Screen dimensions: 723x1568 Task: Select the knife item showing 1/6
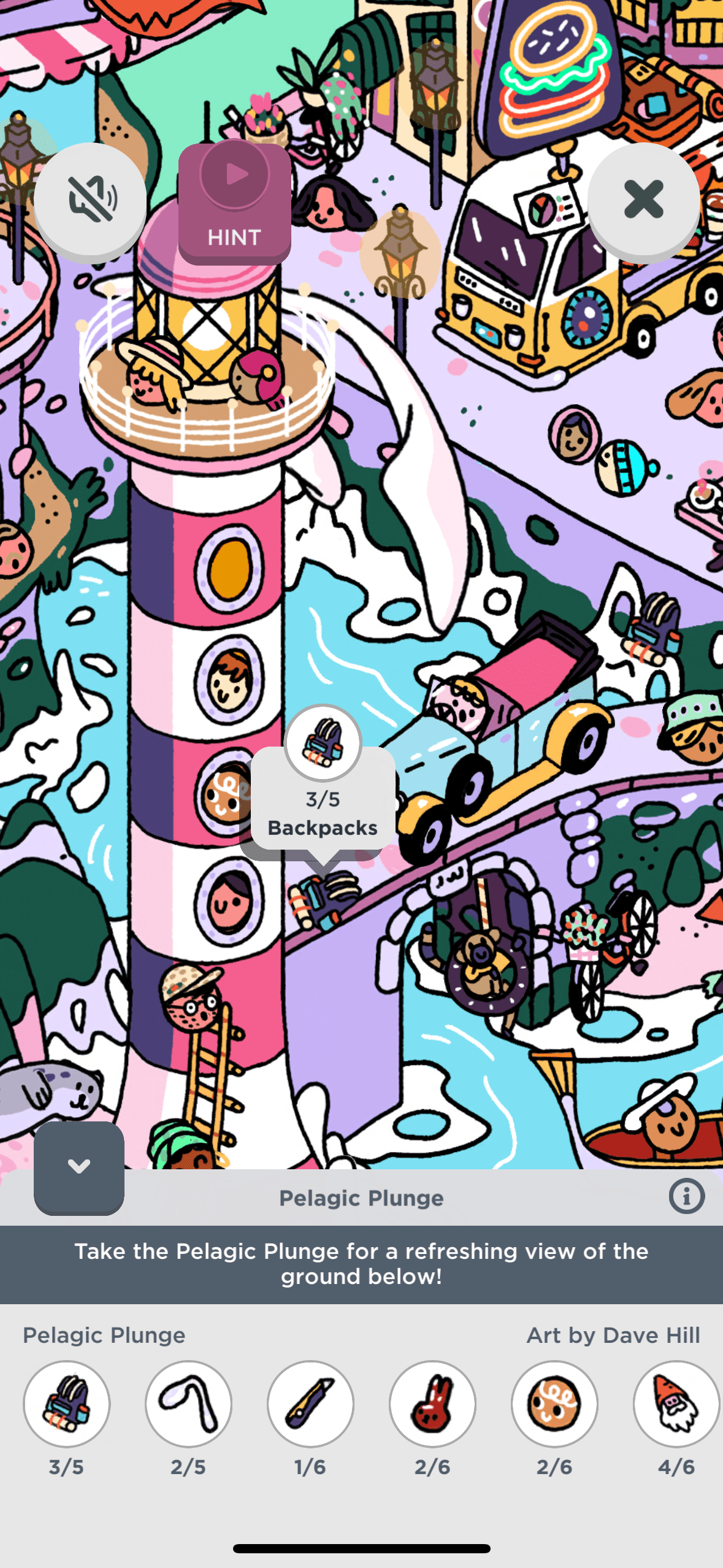click(310, 1404)
